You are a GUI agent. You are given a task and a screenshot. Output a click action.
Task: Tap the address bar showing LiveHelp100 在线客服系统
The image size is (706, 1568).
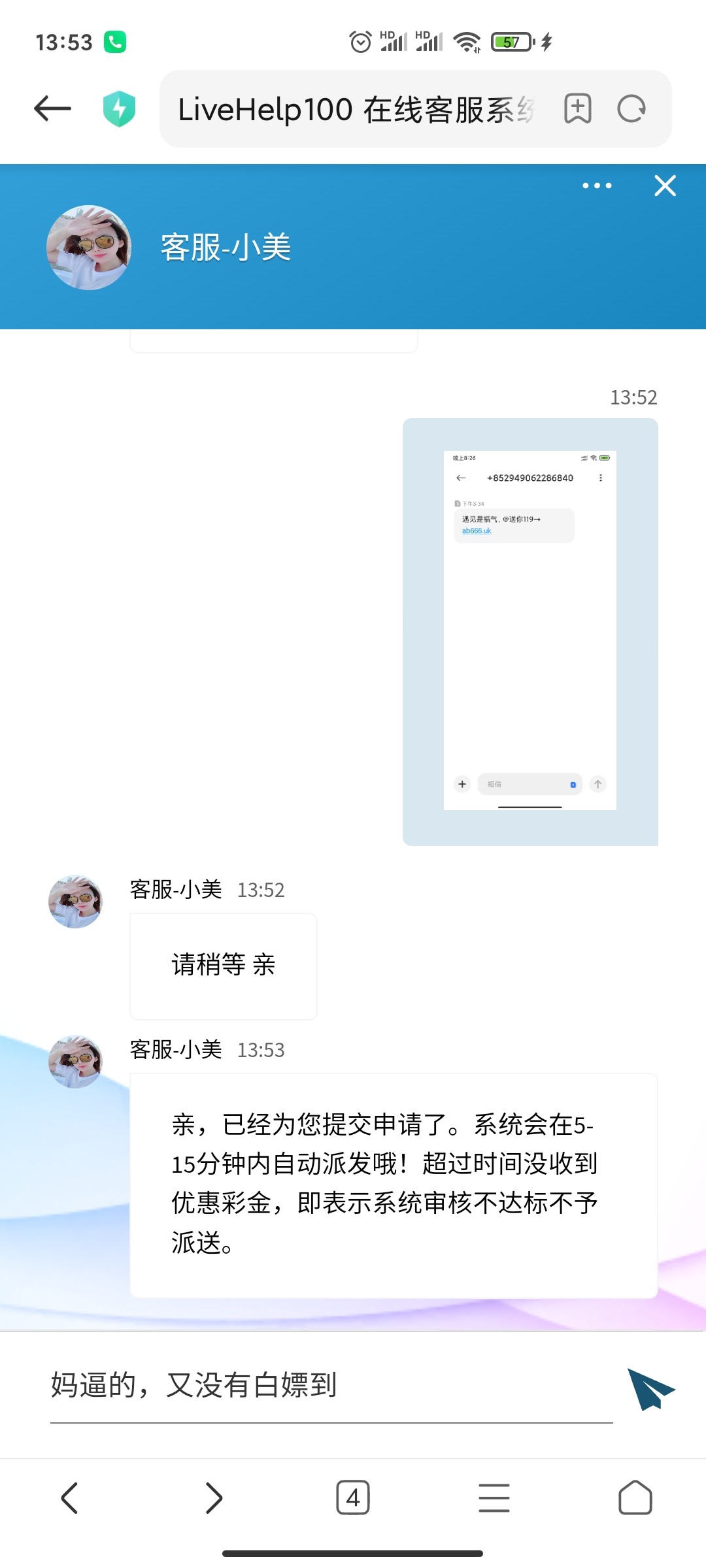[356, 108]
